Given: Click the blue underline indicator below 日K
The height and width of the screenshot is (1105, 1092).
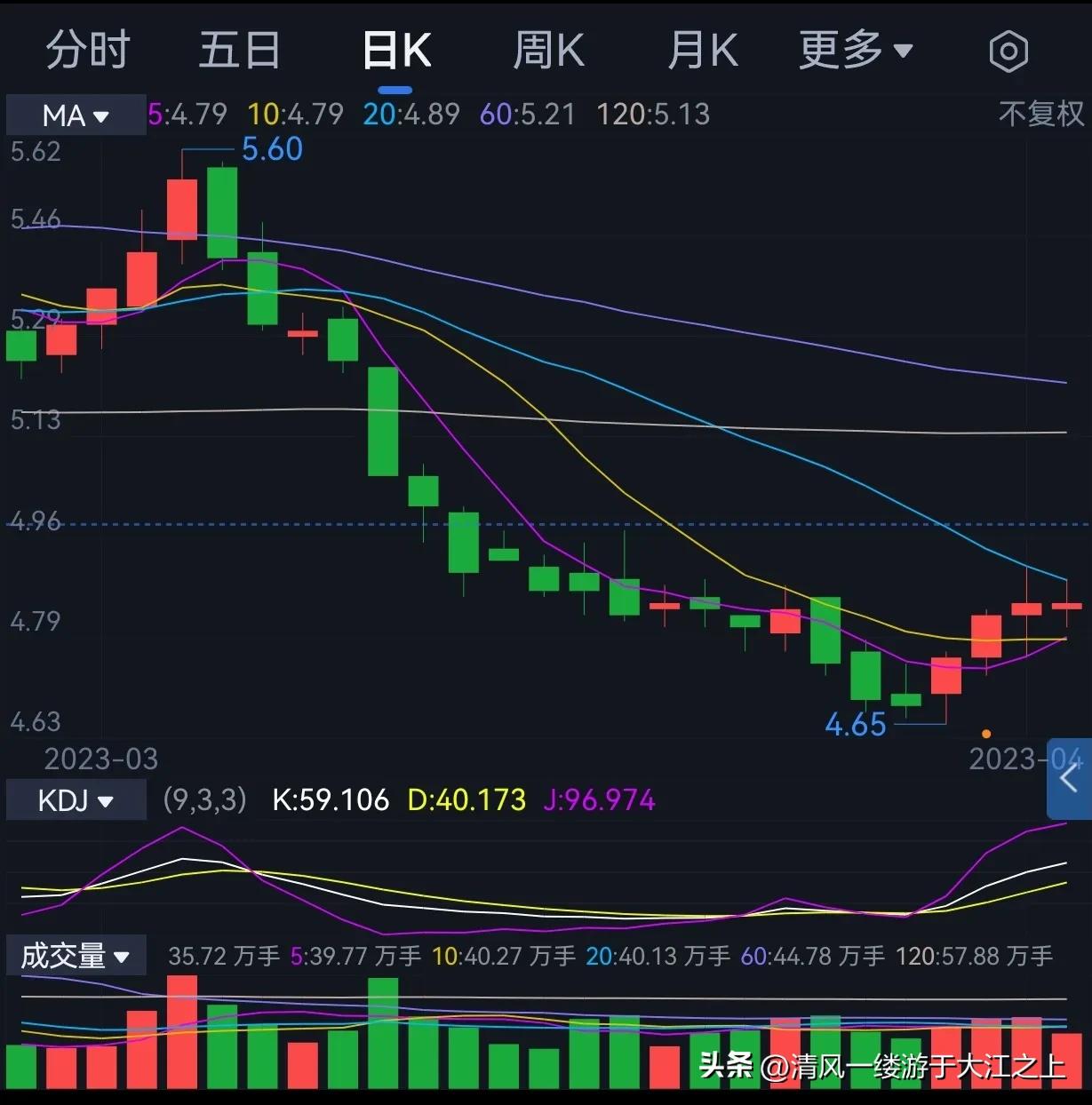Looking at the screenshot, I should 396,89.
